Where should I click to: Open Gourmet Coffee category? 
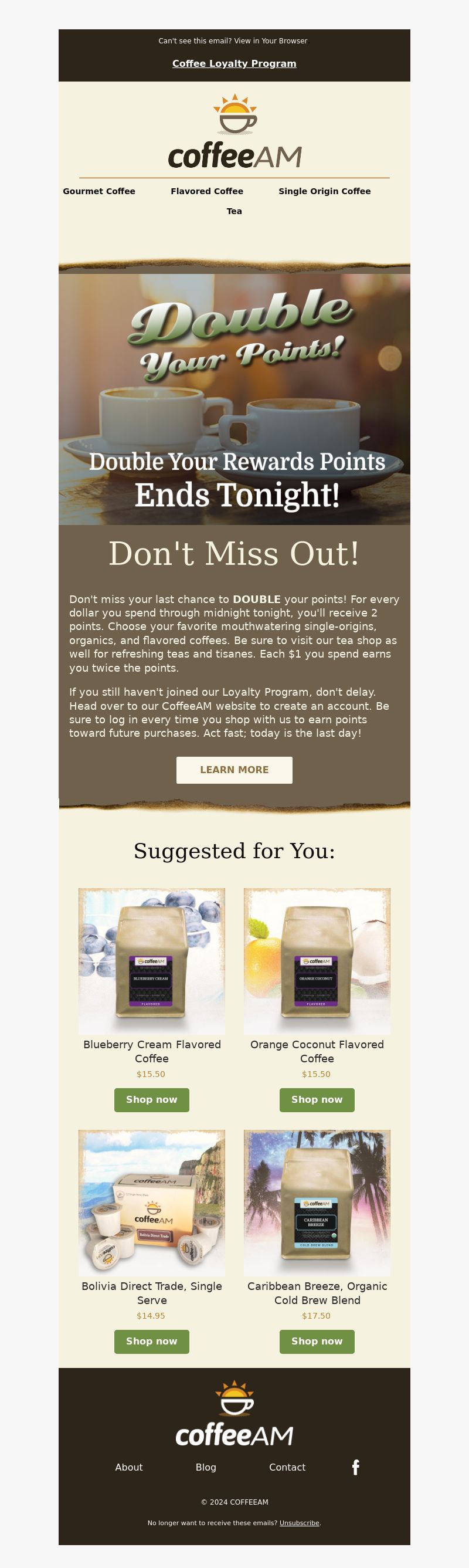[x=99, y=191]
